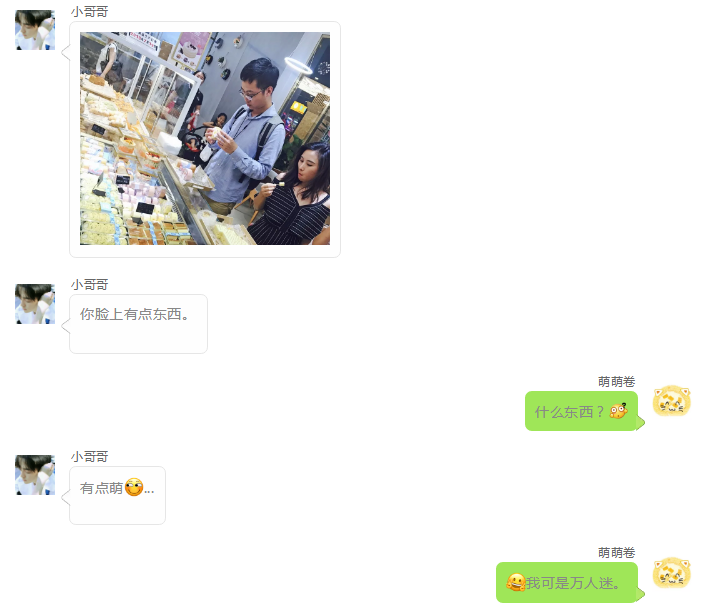Open the photo message sent by 小哥哥
The height and width of the screenshot is (609, 704).
tap(205, 139)
